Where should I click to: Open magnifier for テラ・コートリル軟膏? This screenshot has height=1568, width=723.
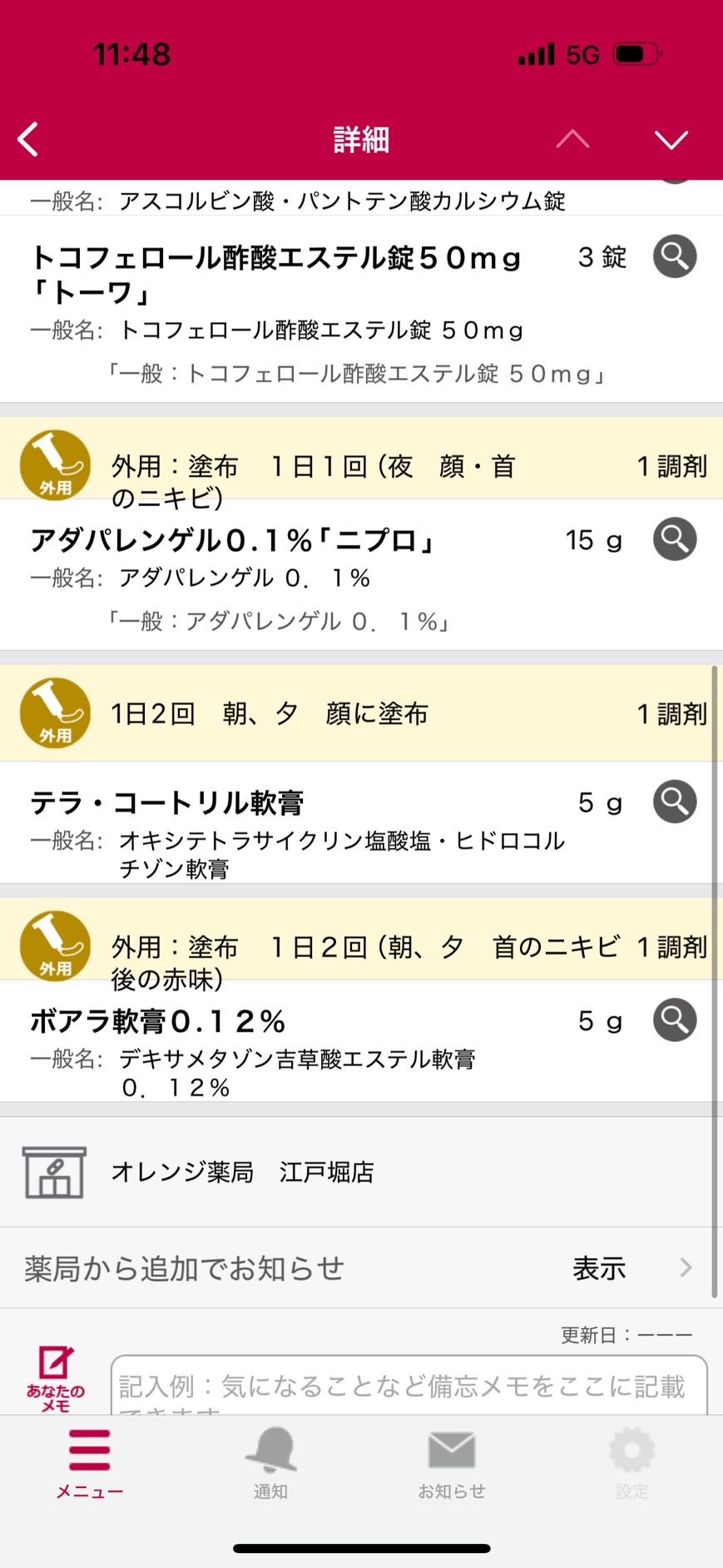tap(674, 801)
